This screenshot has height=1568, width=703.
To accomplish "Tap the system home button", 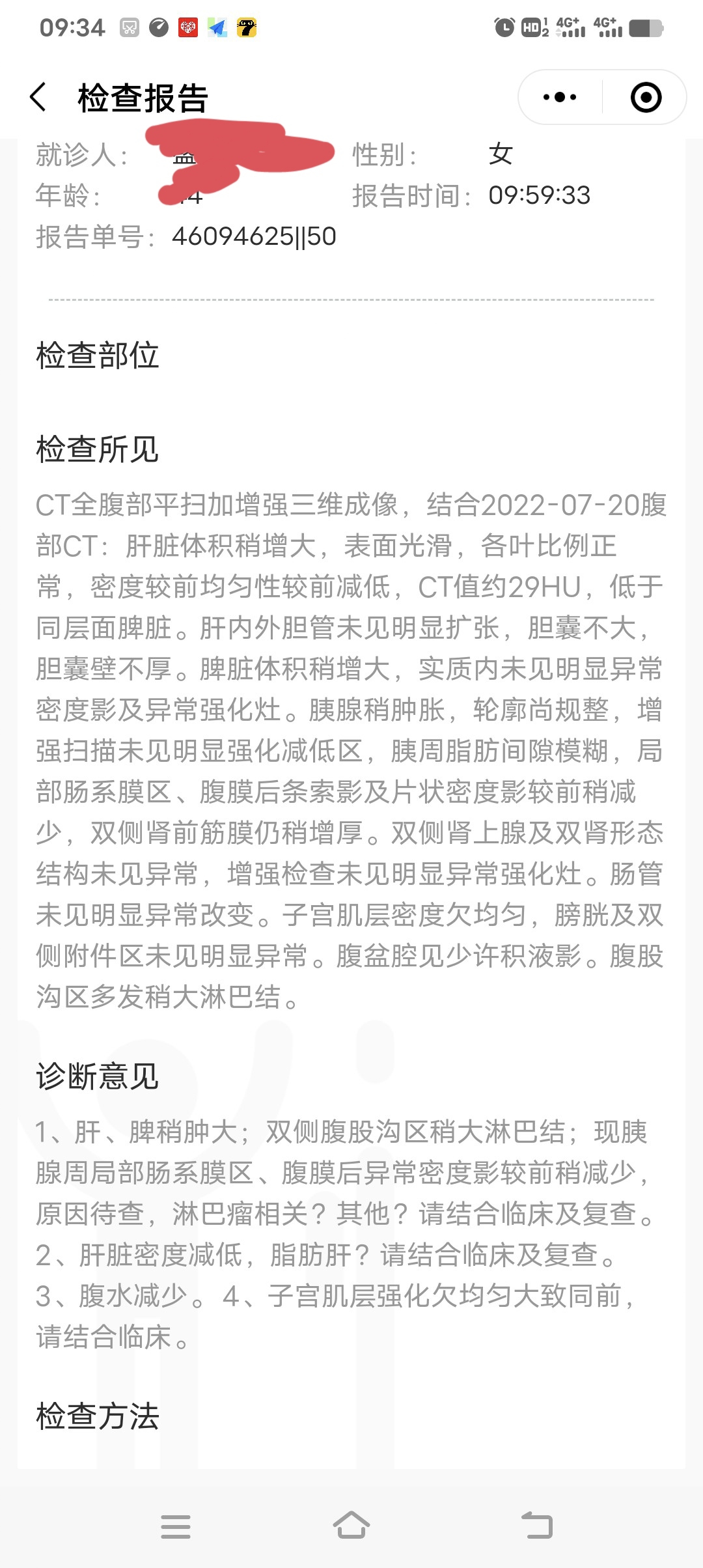I will coord(351,1525).
